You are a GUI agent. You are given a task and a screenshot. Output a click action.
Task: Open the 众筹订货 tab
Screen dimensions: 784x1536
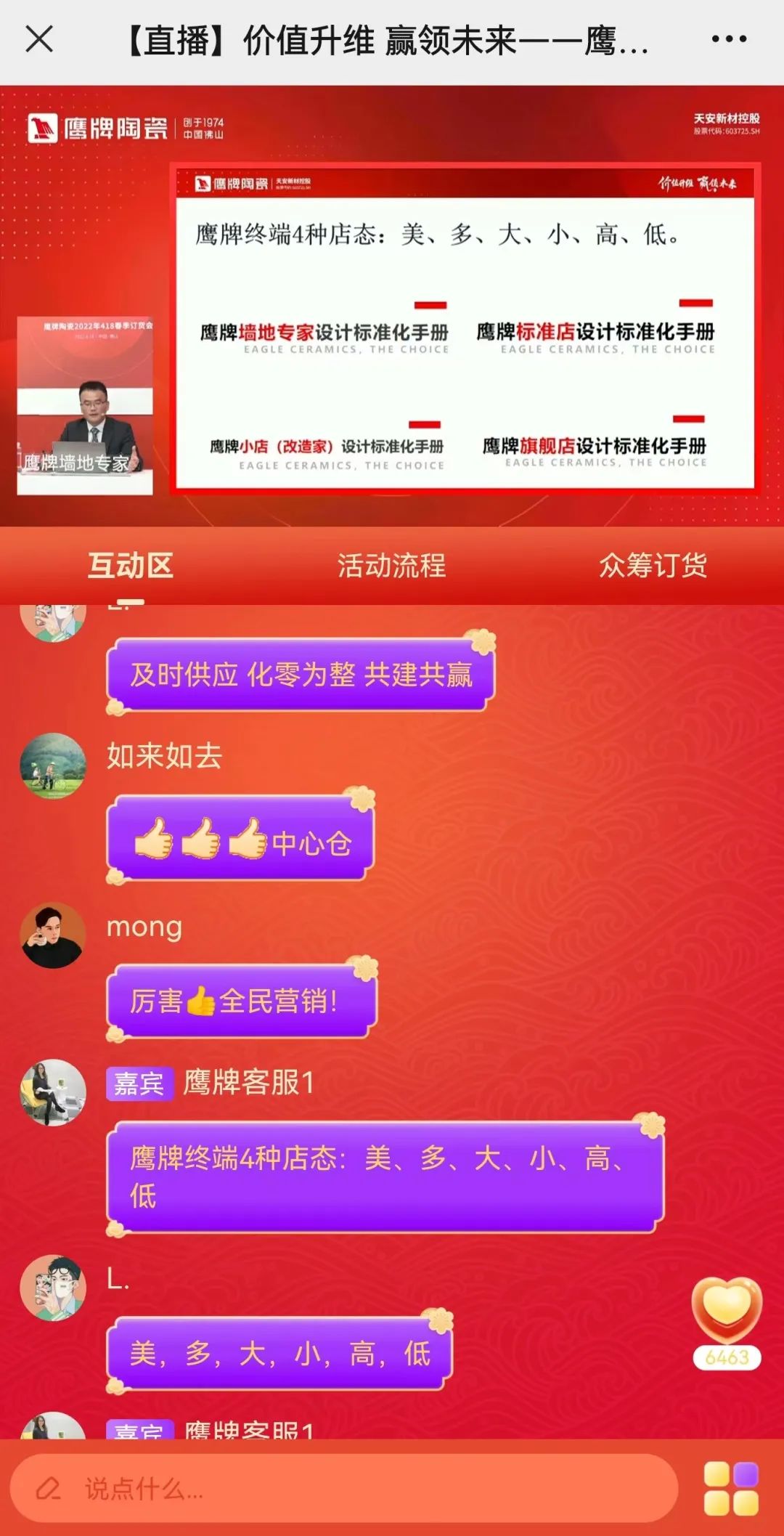[653, 566]
